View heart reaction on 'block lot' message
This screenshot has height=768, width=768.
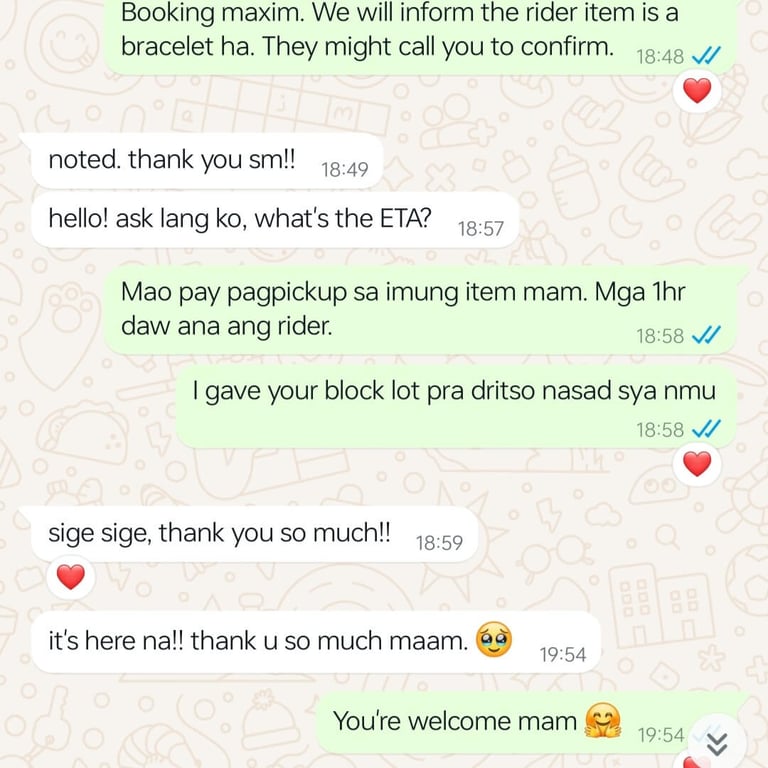696,464
